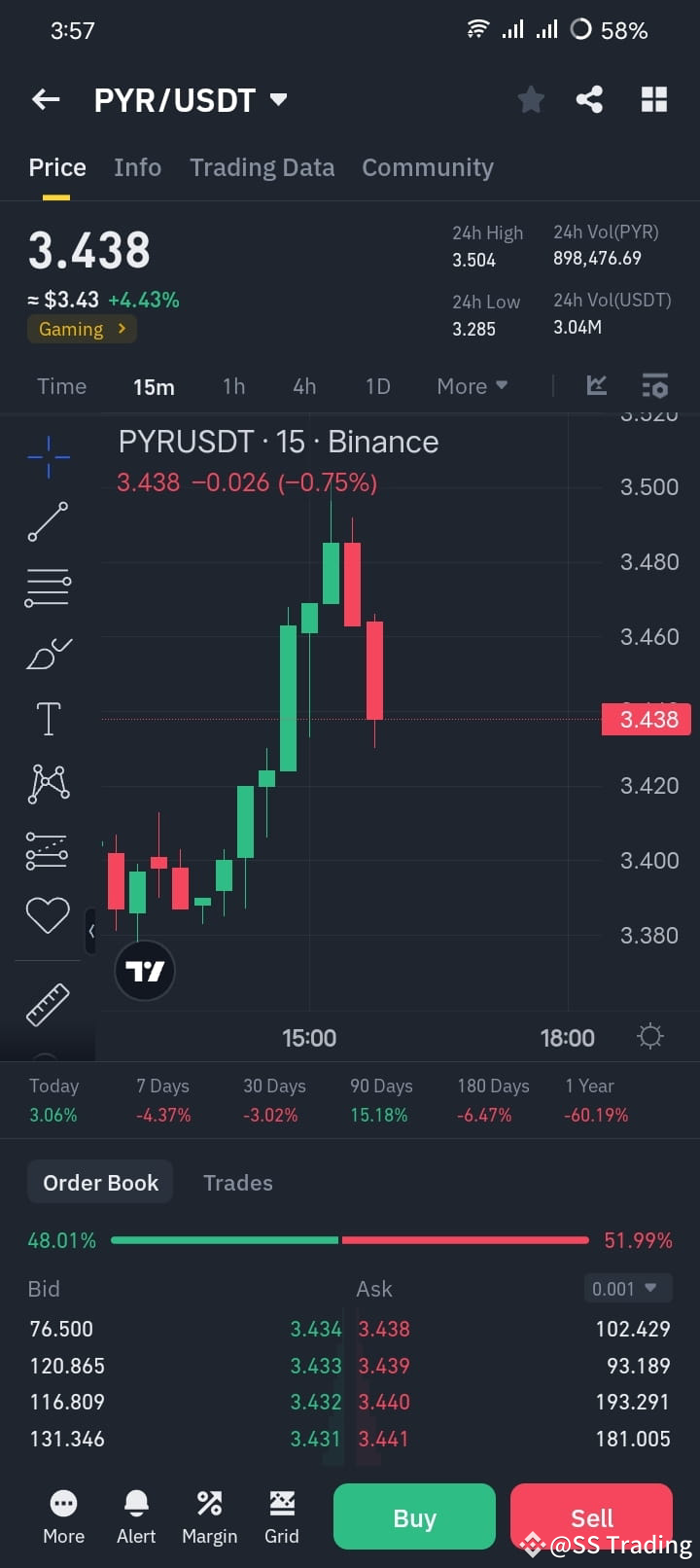Activate the text annotation tool
This screenshot has height=1568, width=700.
pos(48,718)
